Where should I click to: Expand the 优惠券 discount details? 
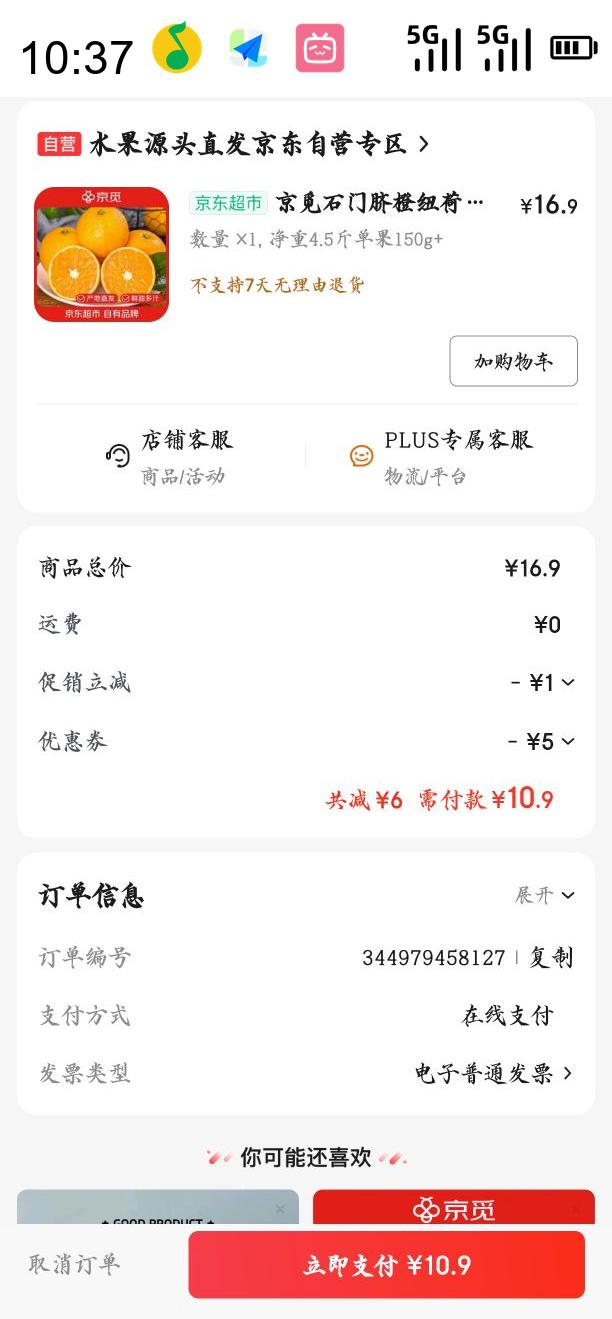click(x=542, y=742)
